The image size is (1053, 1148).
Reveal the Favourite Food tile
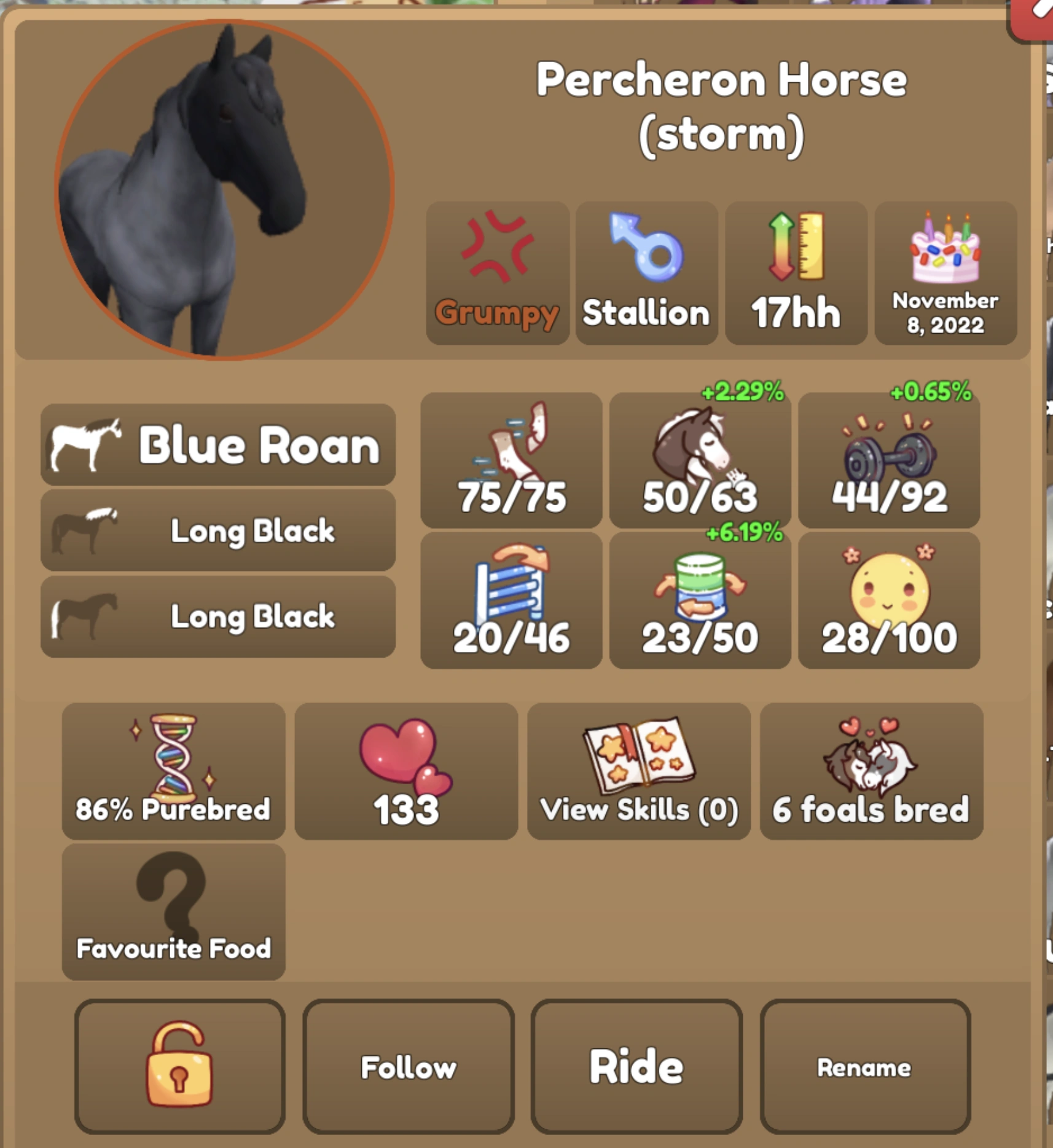[x=173, y=911]
